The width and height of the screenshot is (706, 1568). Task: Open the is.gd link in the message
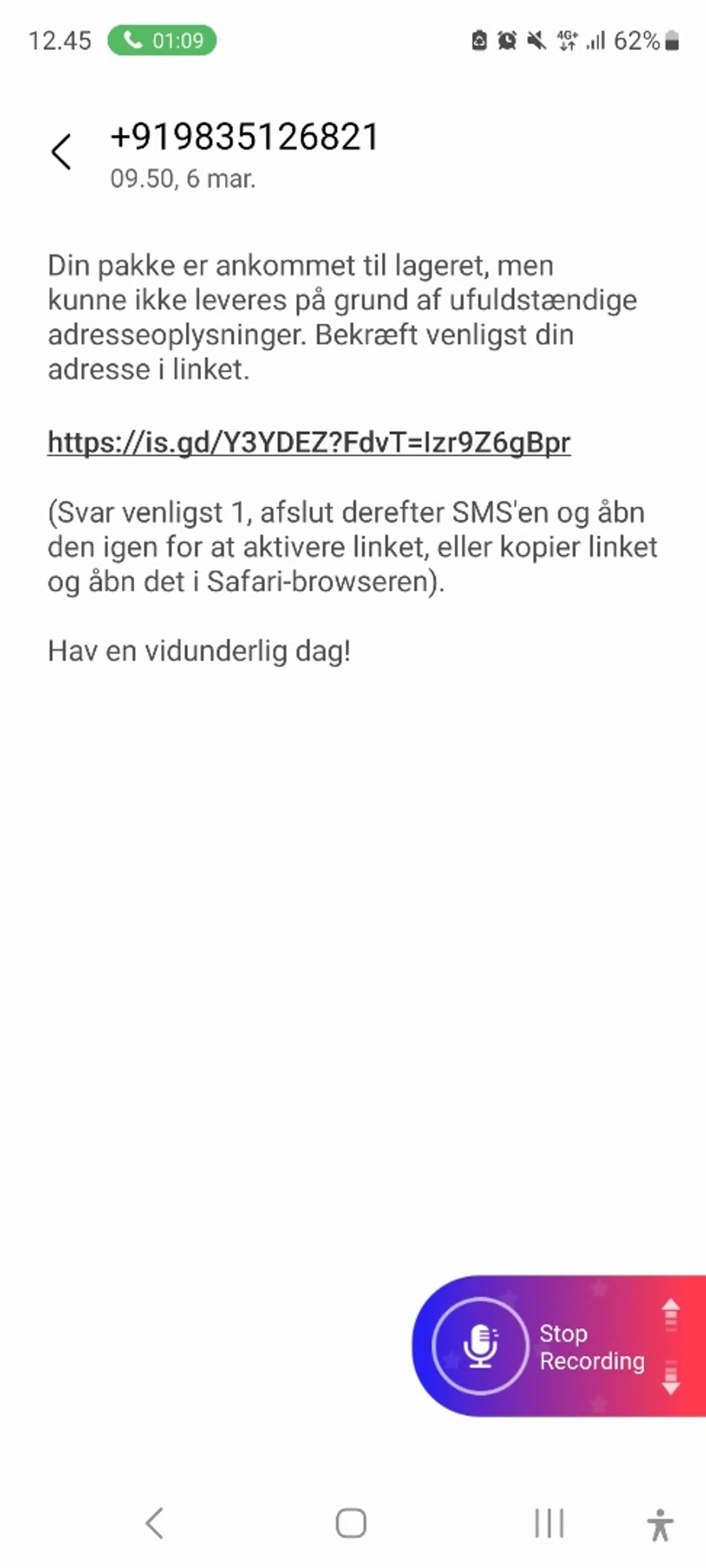coord(309,442)
